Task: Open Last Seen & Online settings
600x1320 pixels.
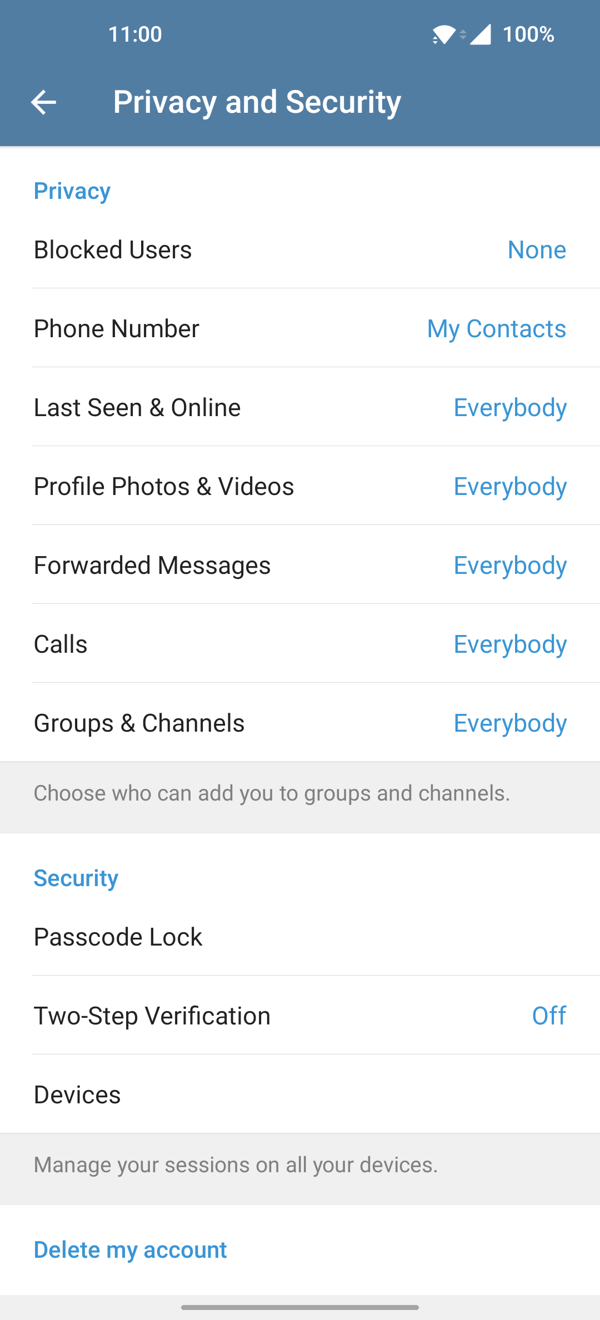Action: 300,408
